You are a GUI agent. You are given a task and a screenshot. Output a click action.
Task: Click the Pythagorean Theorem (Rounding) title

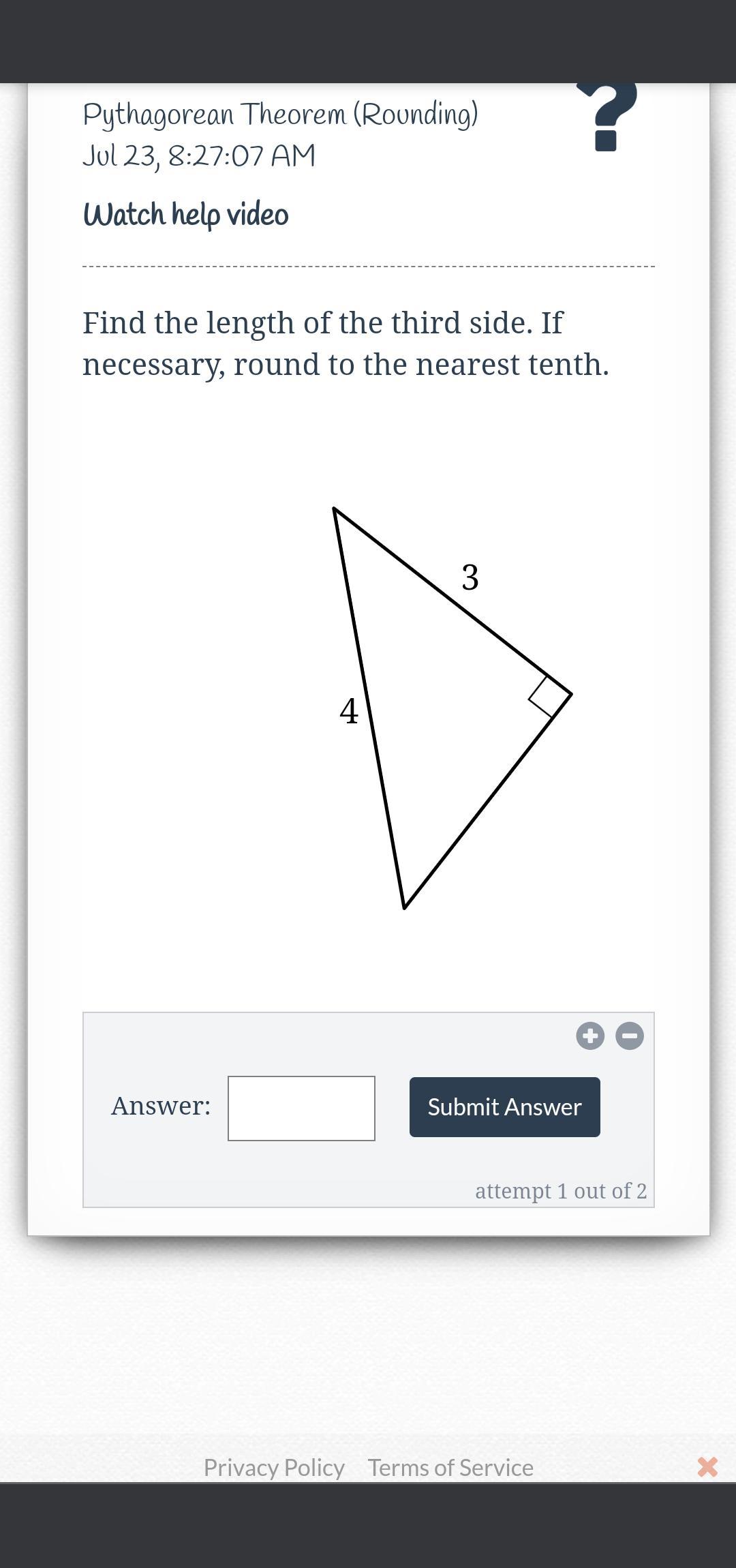tap(281, 113)
